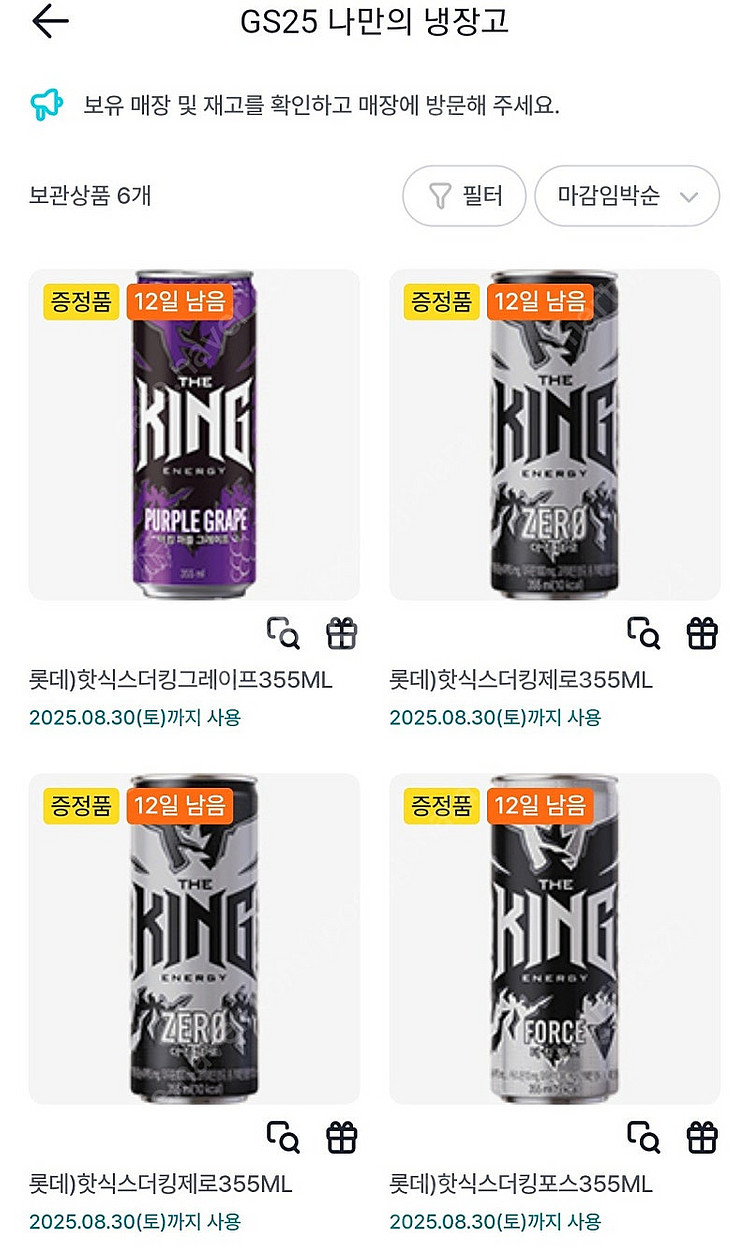Screen dimensions: 750x1252
Task: Open the 핫식스더킹그레이프355ML product card
Action: point(194,435)
